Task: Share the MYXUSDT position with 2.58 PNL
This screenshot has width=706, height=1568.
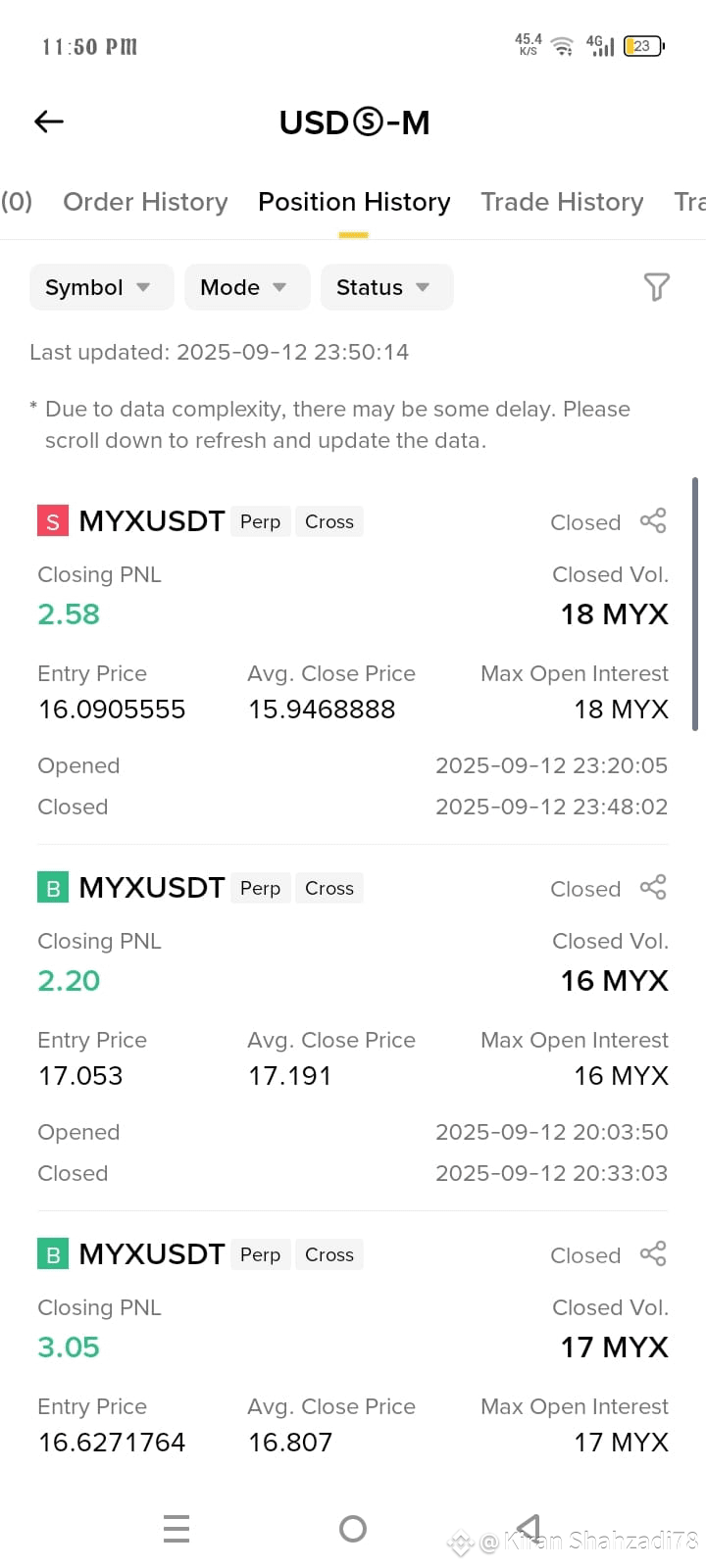Action: tap(653, 521)
